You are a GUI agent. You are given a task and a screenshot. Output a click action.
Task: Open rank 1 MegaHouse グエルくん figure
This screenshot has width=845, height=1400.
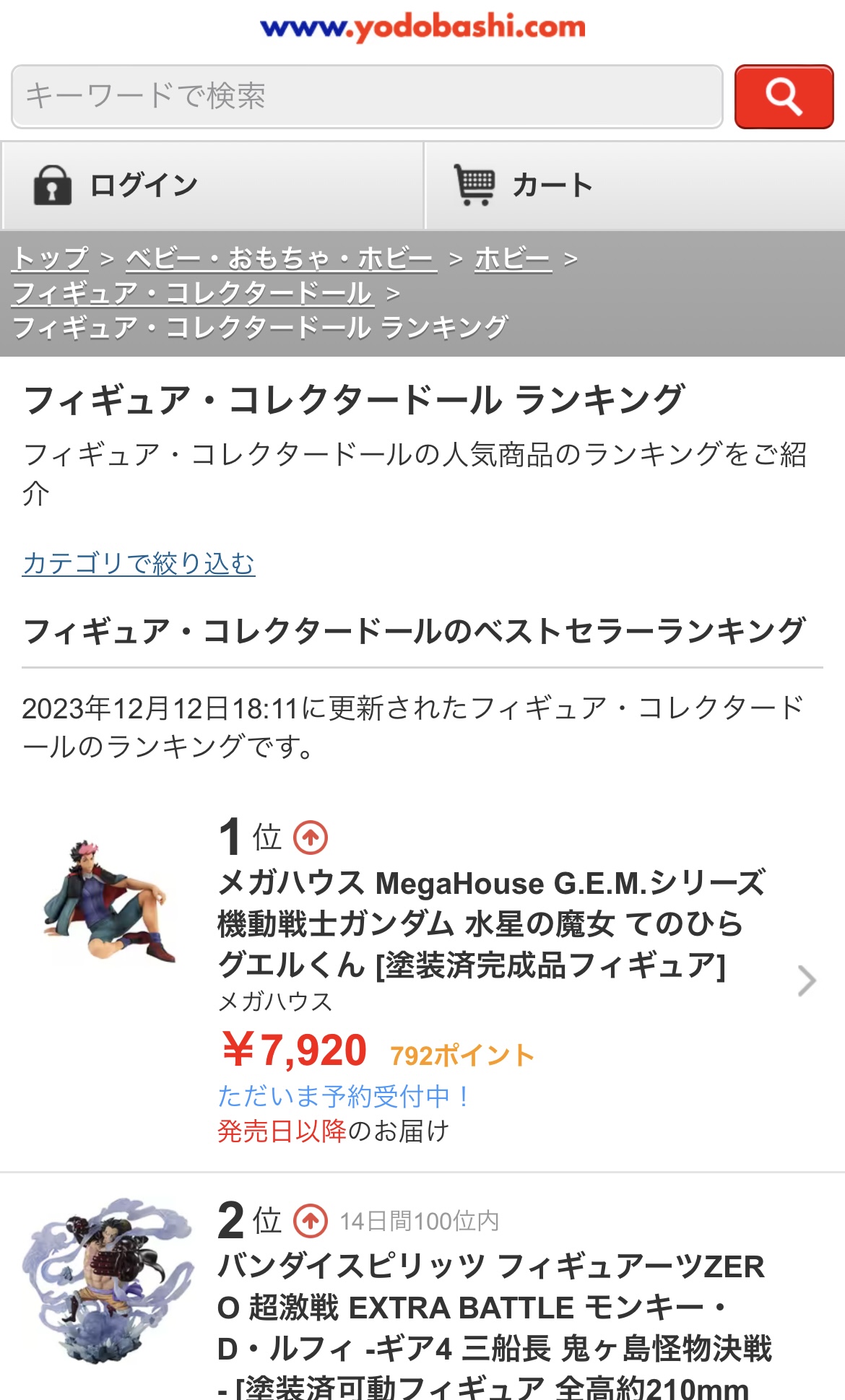[422, 981]
